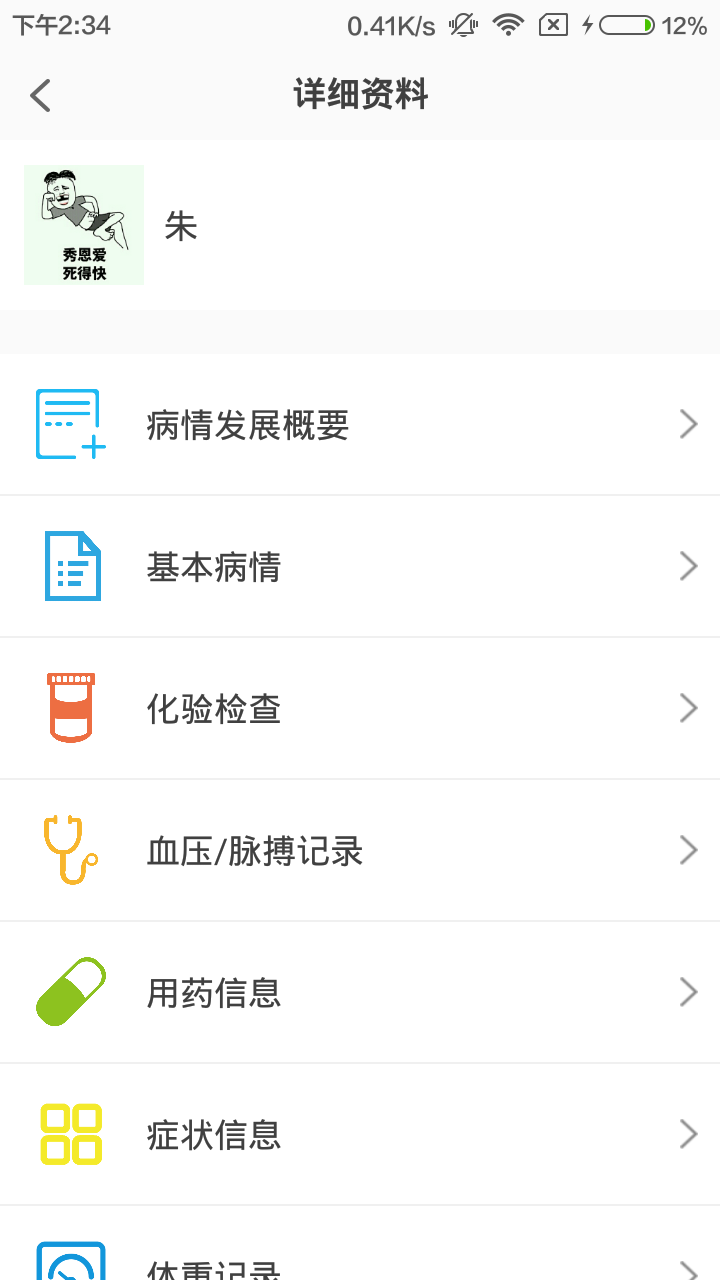The width and height of the screenshot is (720, 1280).
Task: Open 用药信息 details with its chevron
Action: (x=689, y=992)
